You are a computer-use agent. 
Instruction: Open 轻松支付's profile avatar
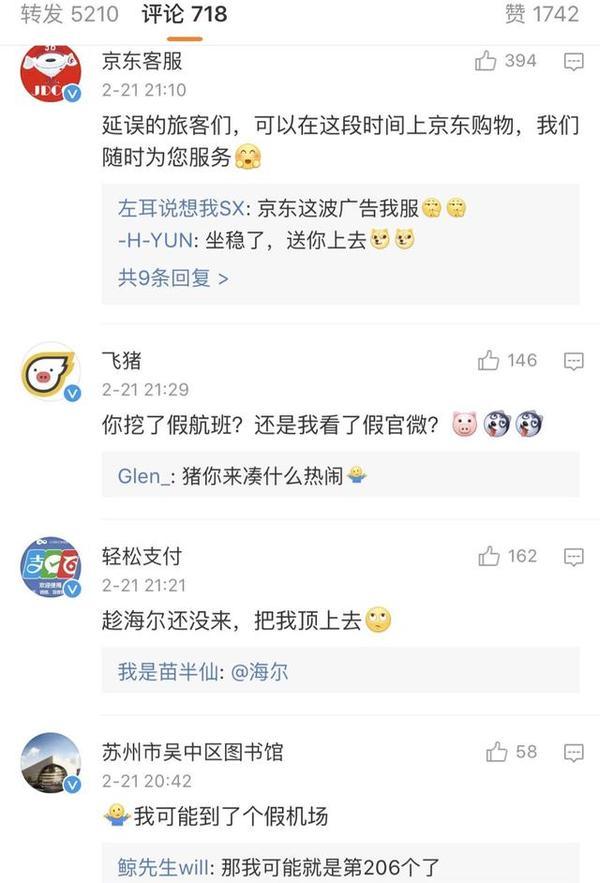click(50, 567)
